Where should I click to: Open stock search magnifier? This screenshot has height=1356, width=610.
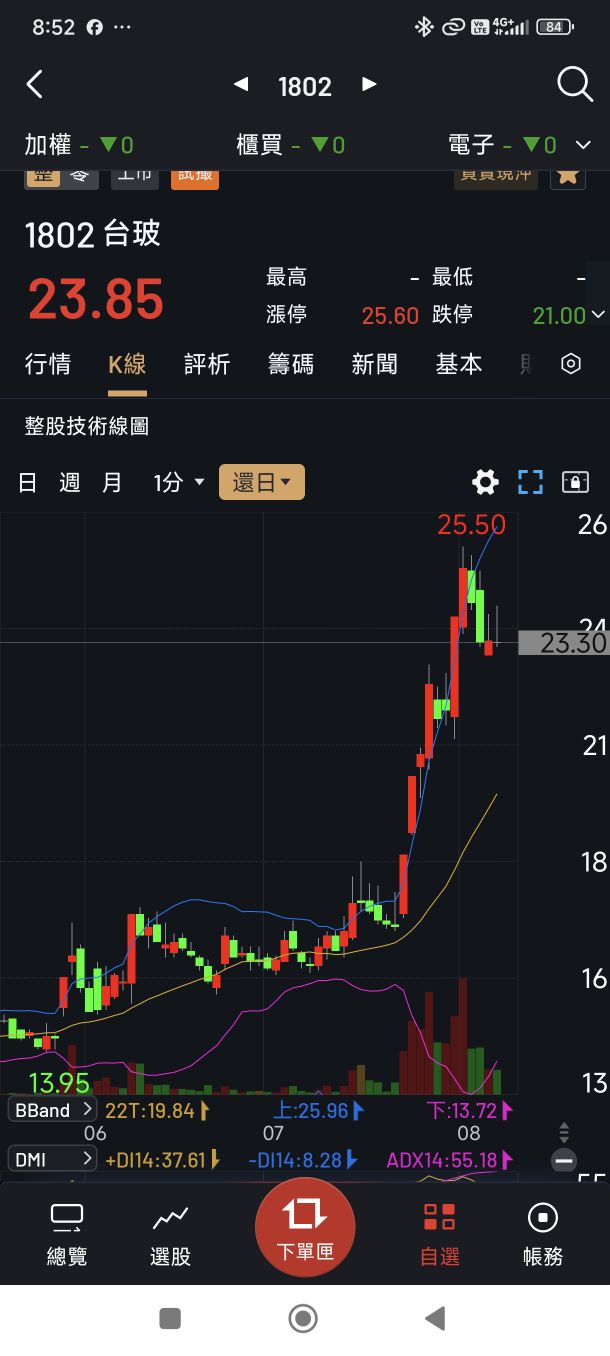click(x=574, y=85)
